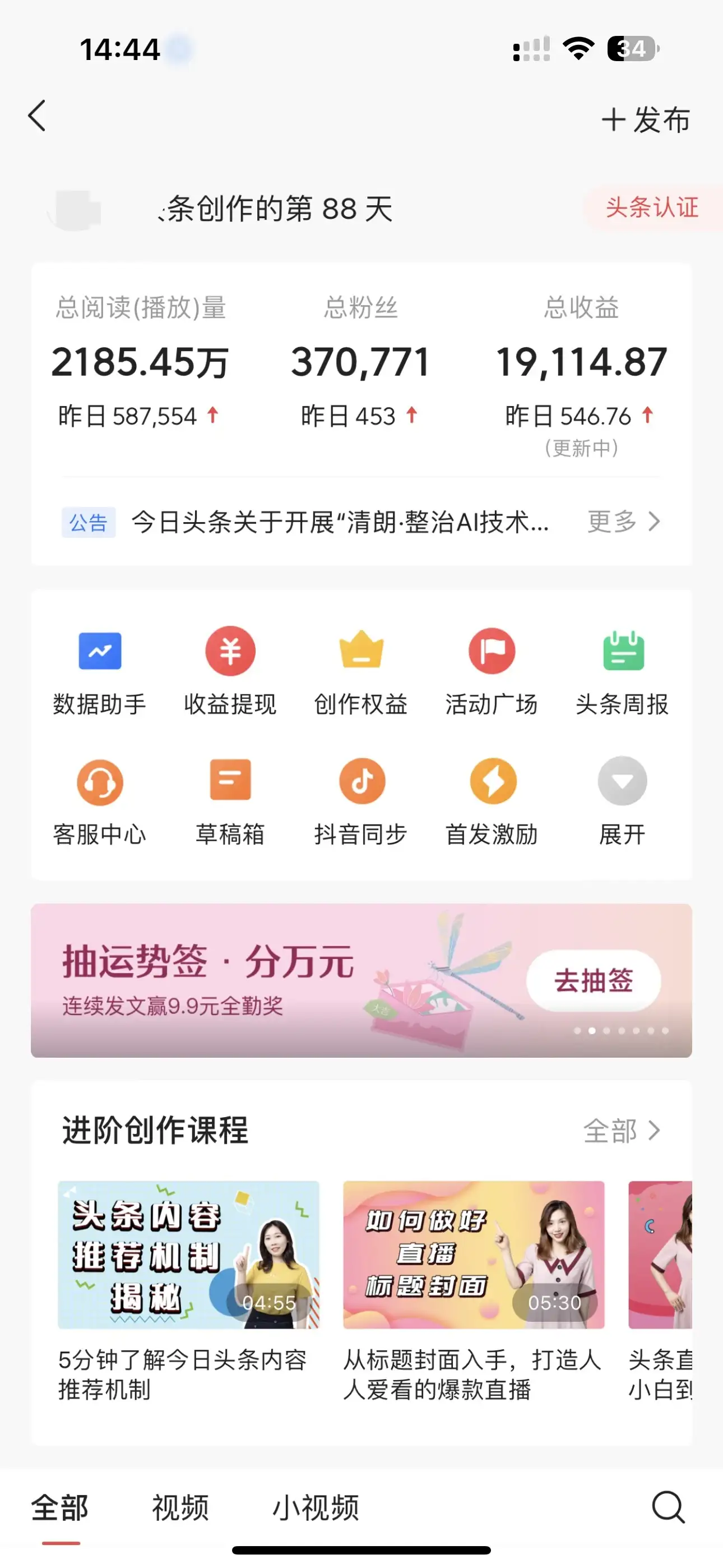Screen dimensions: 723x1568
Task: Tap the 发布 publish button
Action: [x=645, y=120]
